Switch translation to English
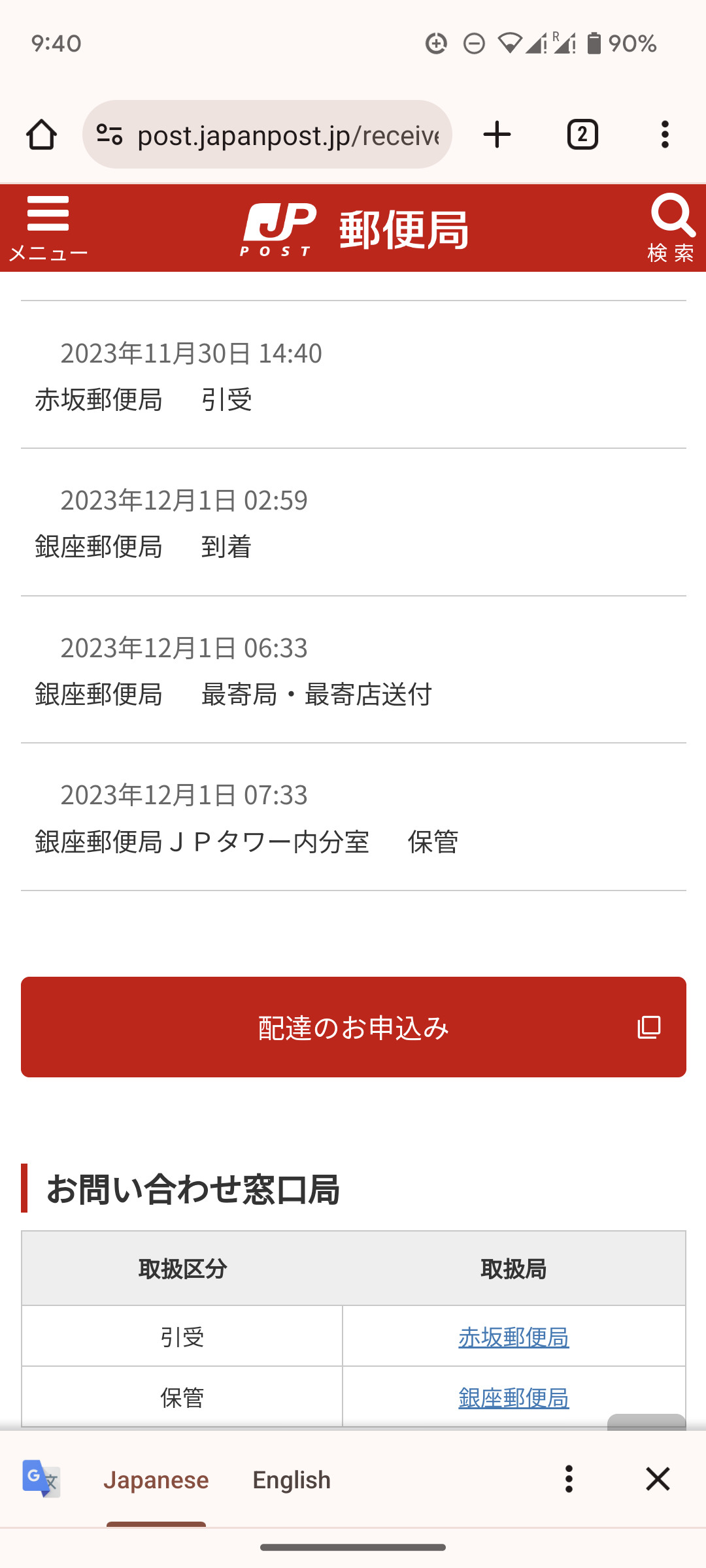 tap(292, 1480)
